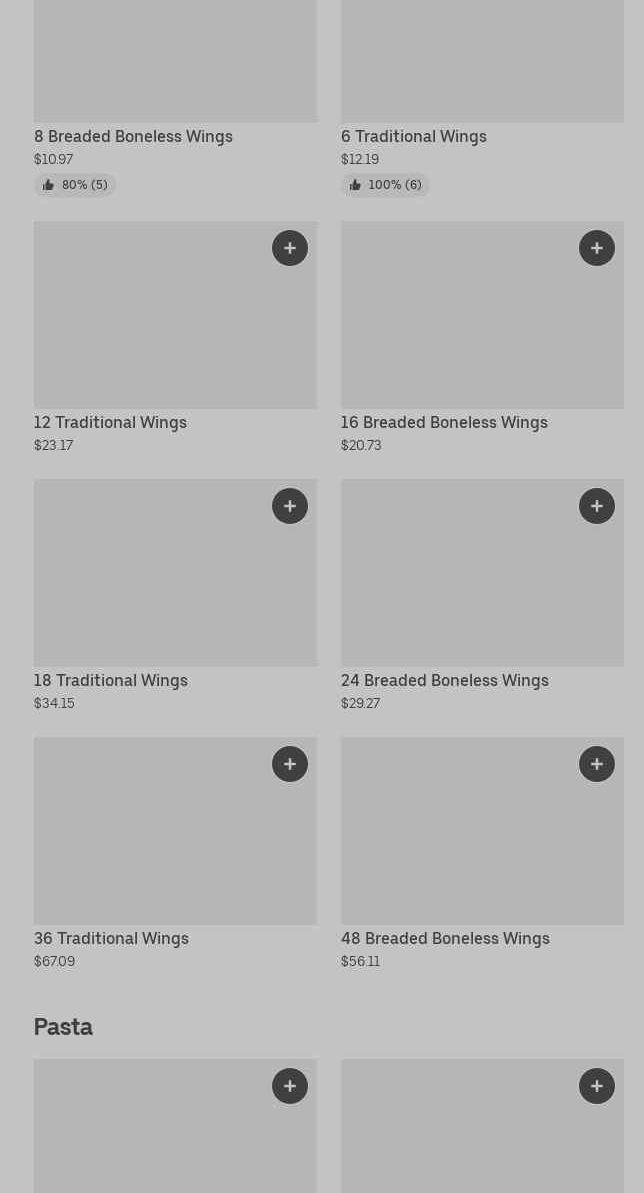The height and width of the screenshot is (1193, 644).
Task: Select the 48 Breaded Boneless Wings product
Action: [445, 938]
